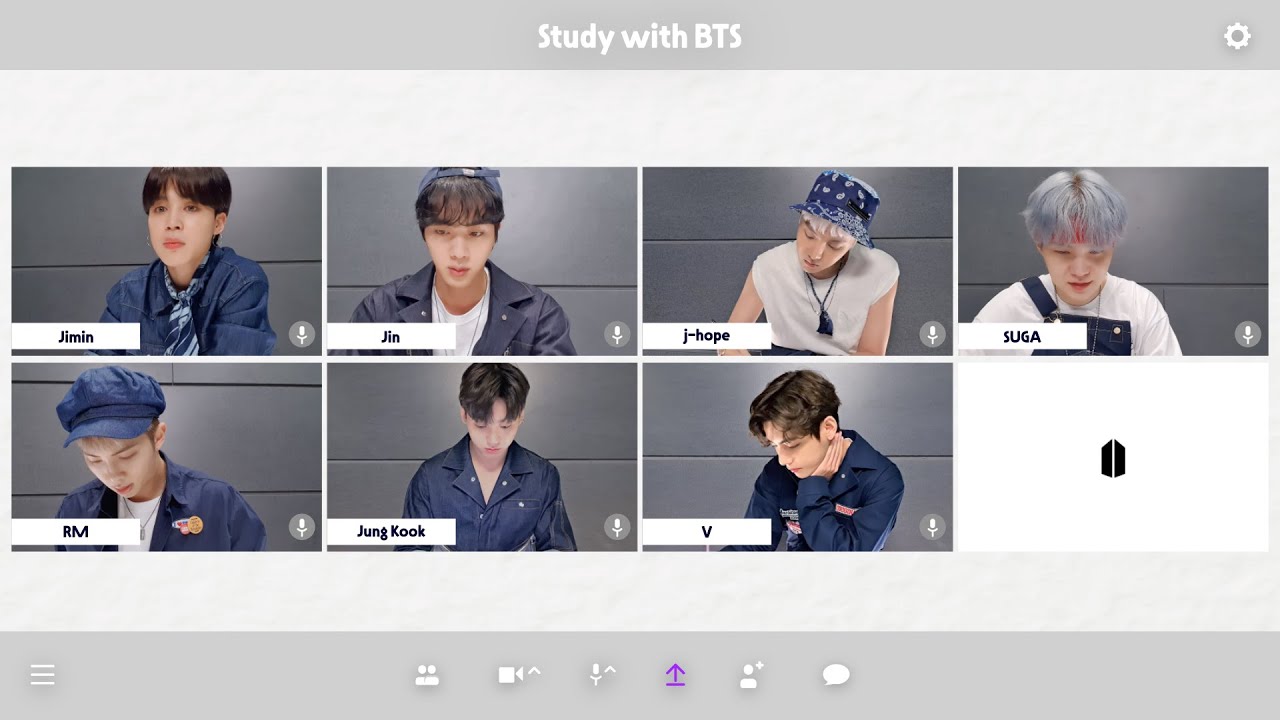Select the video tile labeled Jimin
Screen dimensions: 1280x720
(166, 250)
